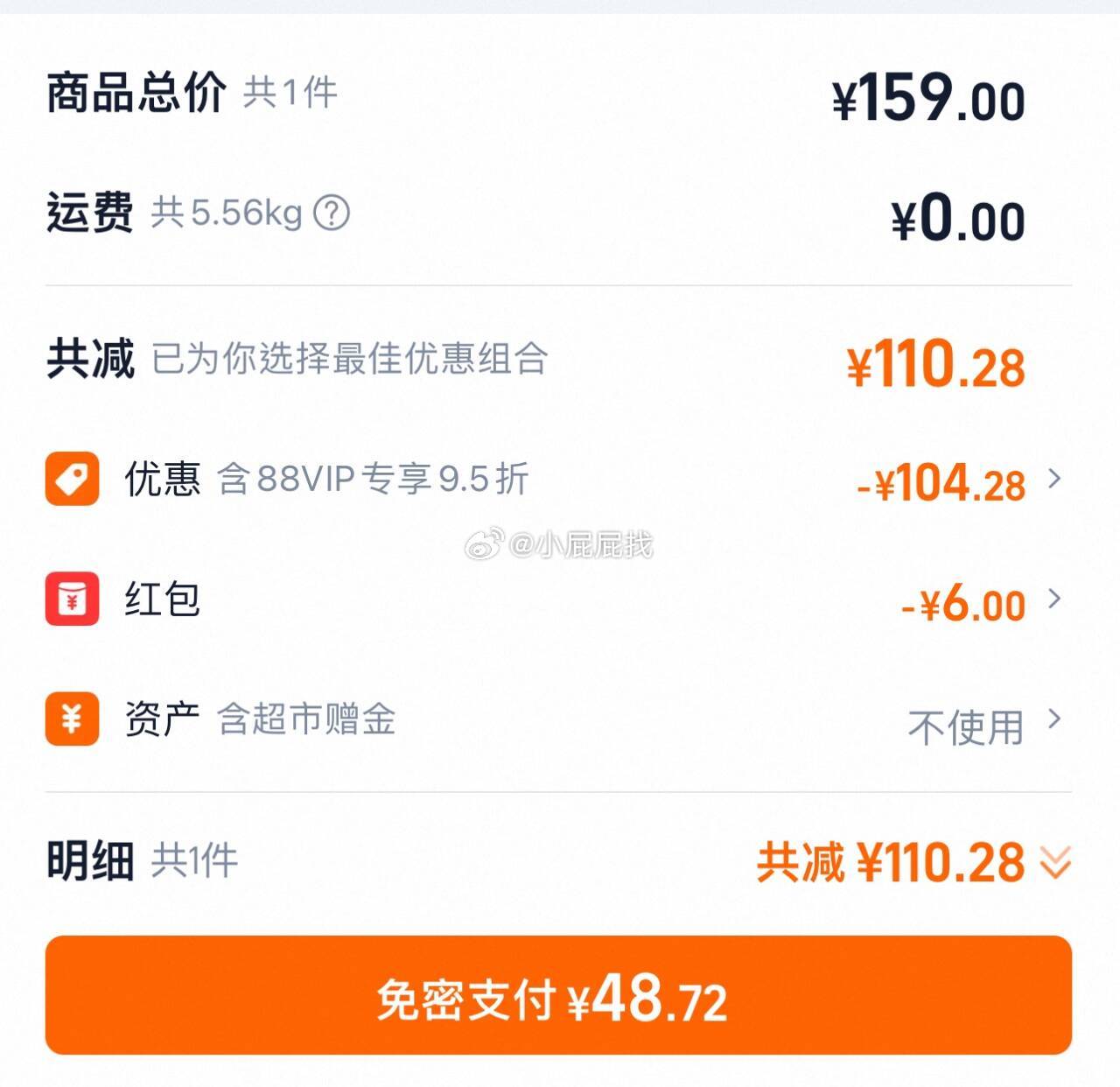Image resolution: width=1120 pixels, height=1087 pixels.
Task: Open the 红包 red packet row
Action: click(1053, 600)
